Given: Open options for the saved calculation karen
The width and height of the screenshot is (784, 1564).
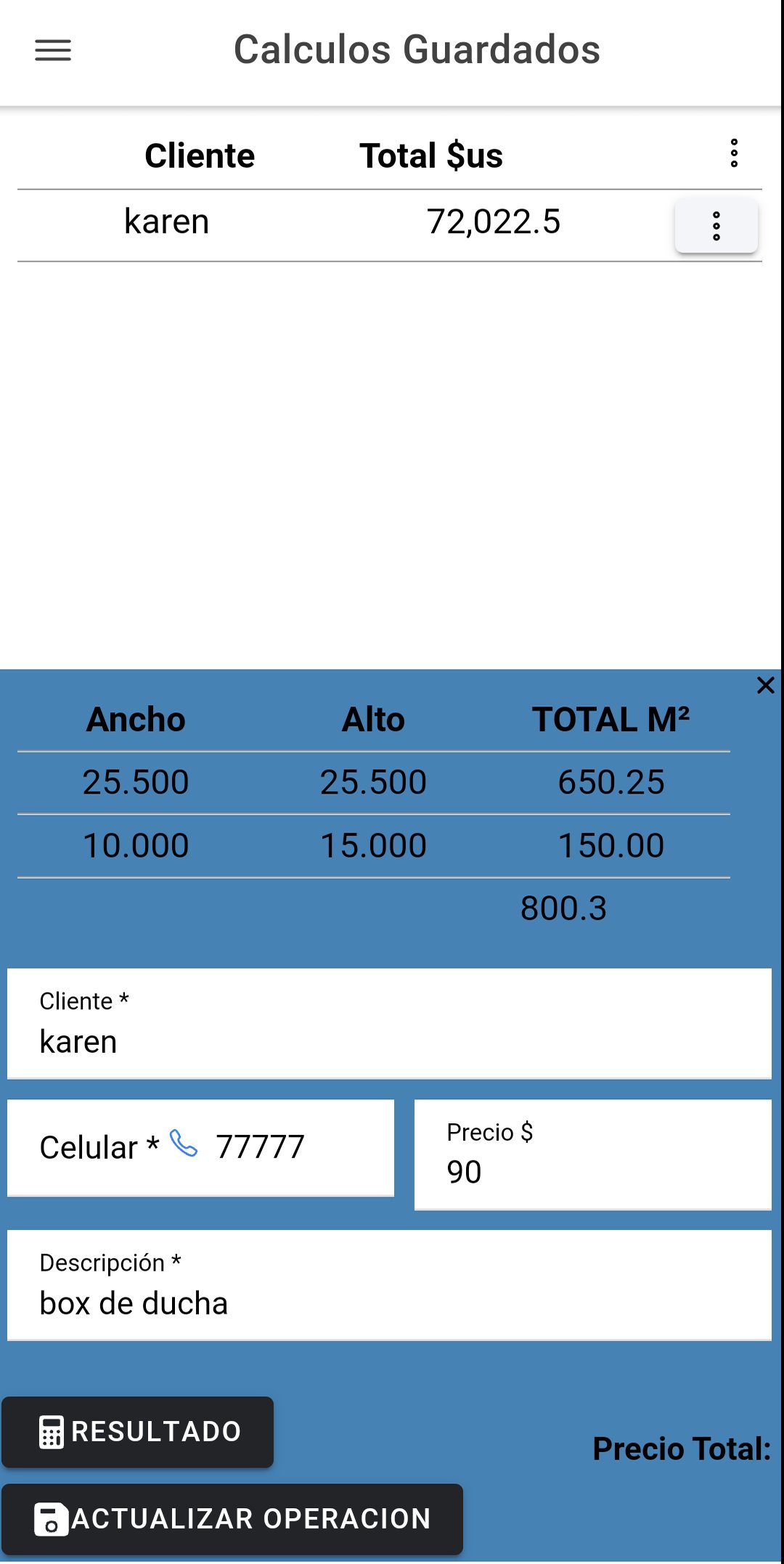Looking at the screenshot, I should [716, 225].
